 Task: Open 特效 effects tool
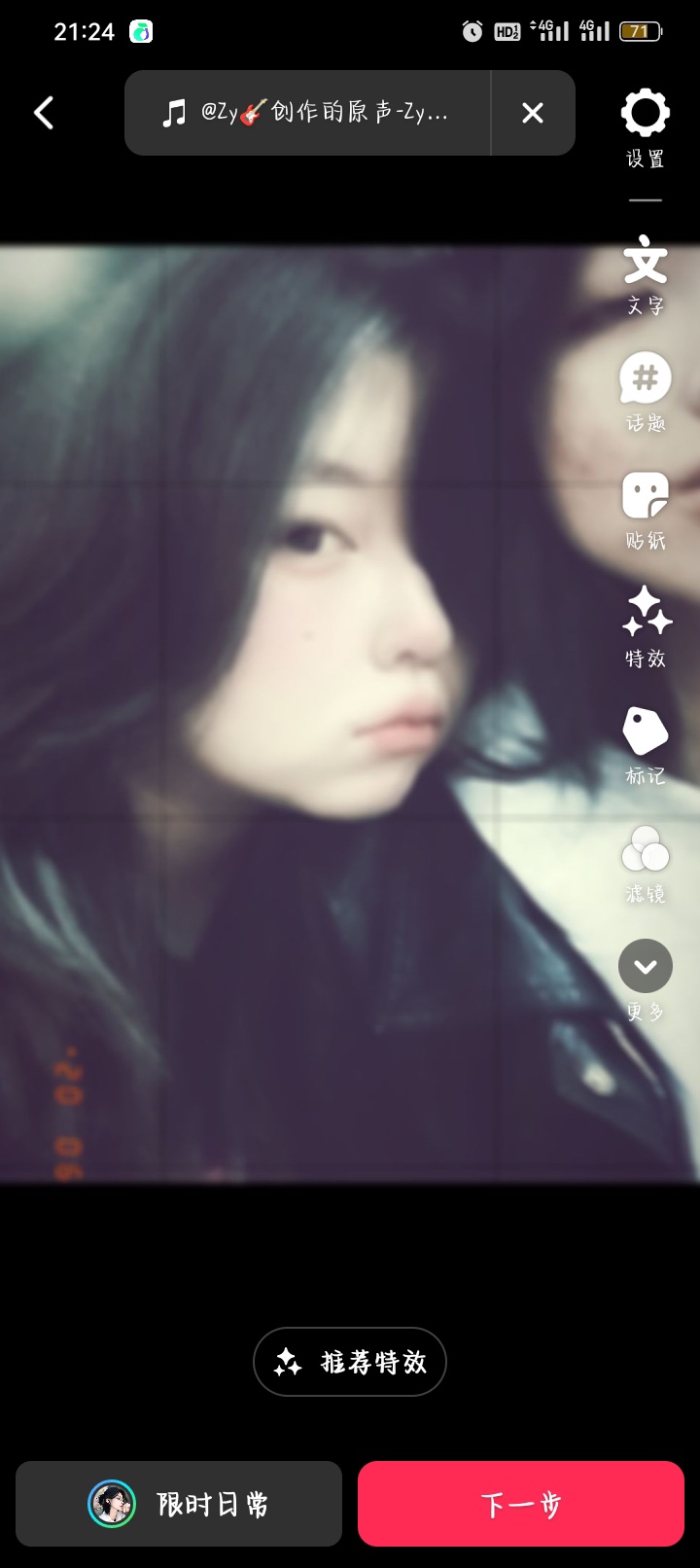click(645, 626)
